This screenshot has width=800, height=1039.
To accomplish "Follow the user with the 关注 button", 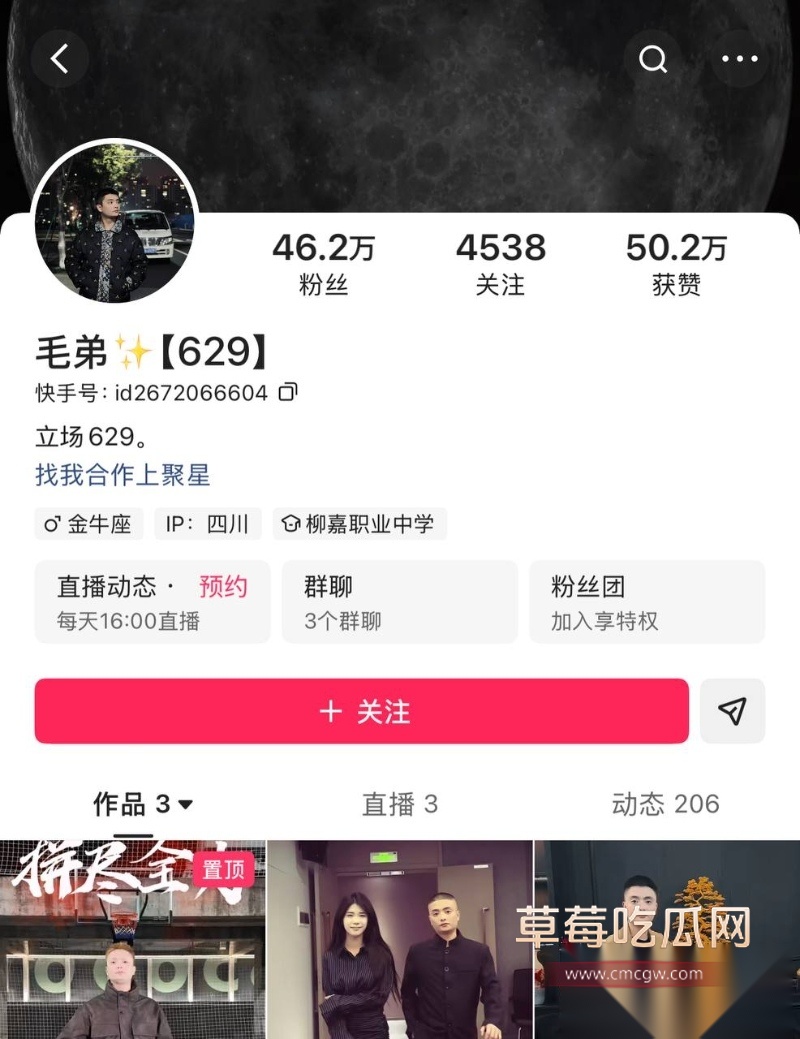I will (360, 711).
